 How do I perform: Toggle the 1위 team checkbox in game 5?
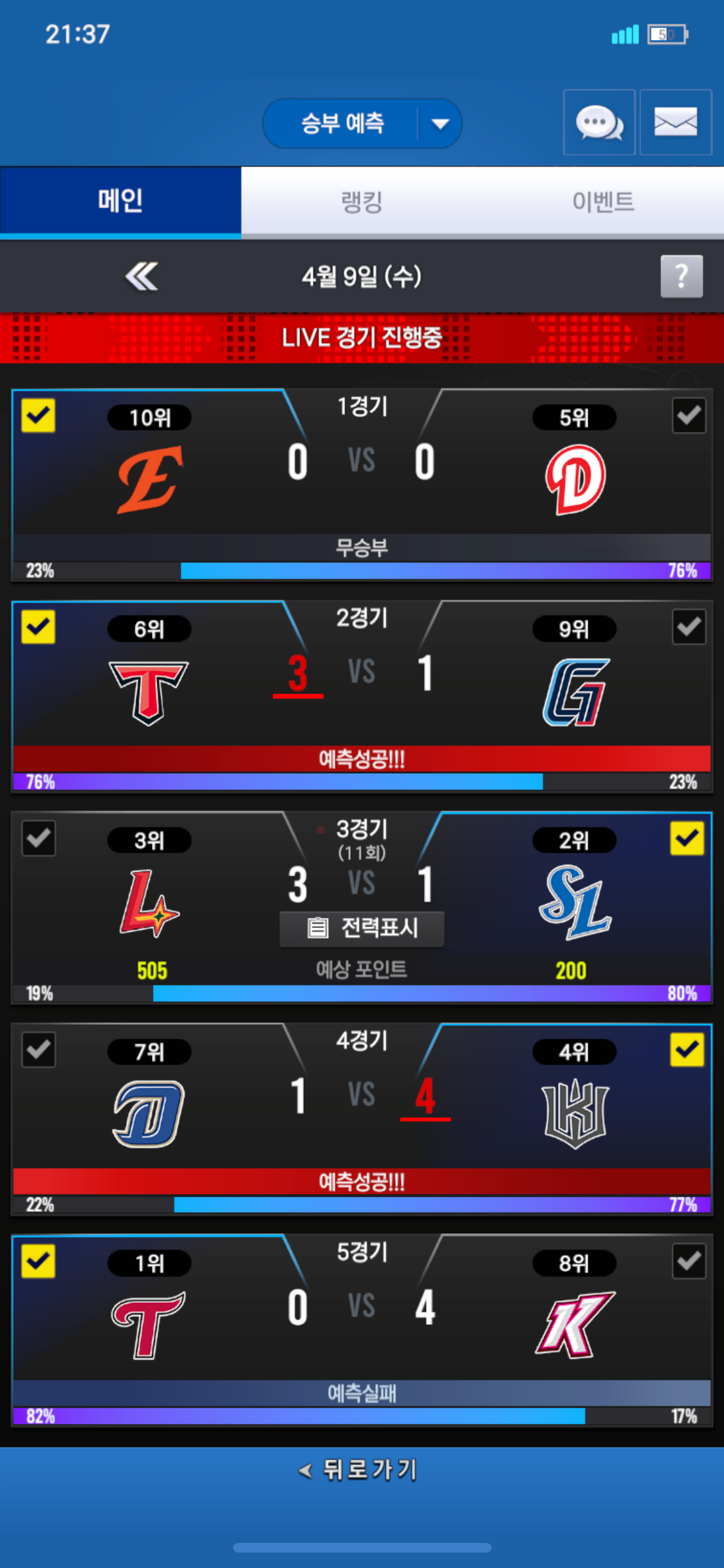(38, 1261)
